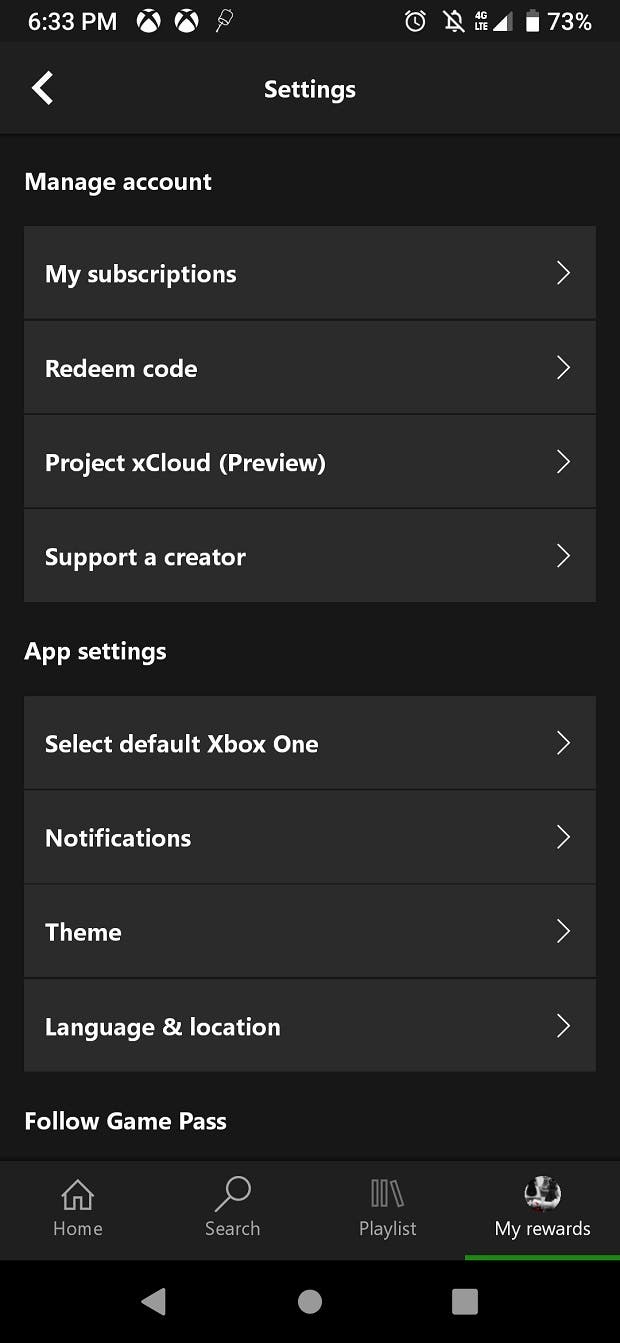Switch to the Playlist tab
Image resolution: width=620 pixels, height=1343 pixels.
(387, 1209)
